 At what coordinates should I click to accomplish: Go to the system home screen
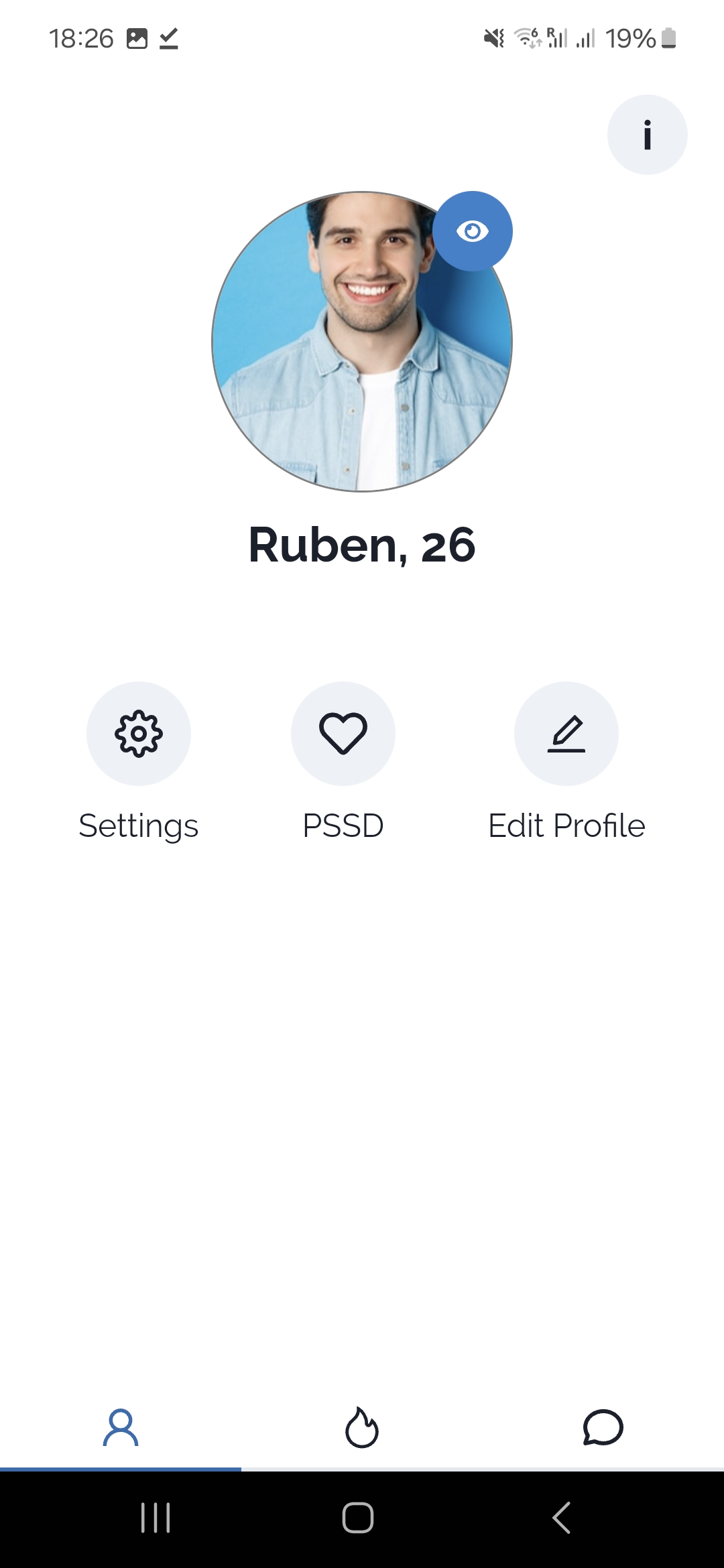coord(358,1518)
